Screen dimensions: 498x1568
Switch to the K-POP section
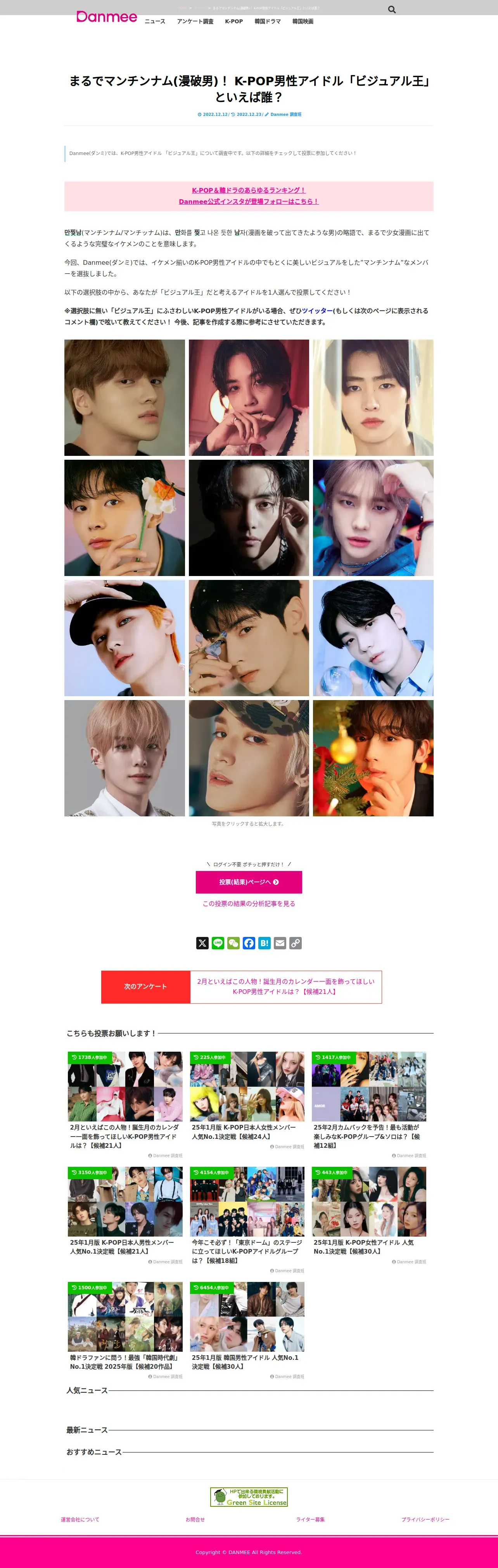click(234, 21)
